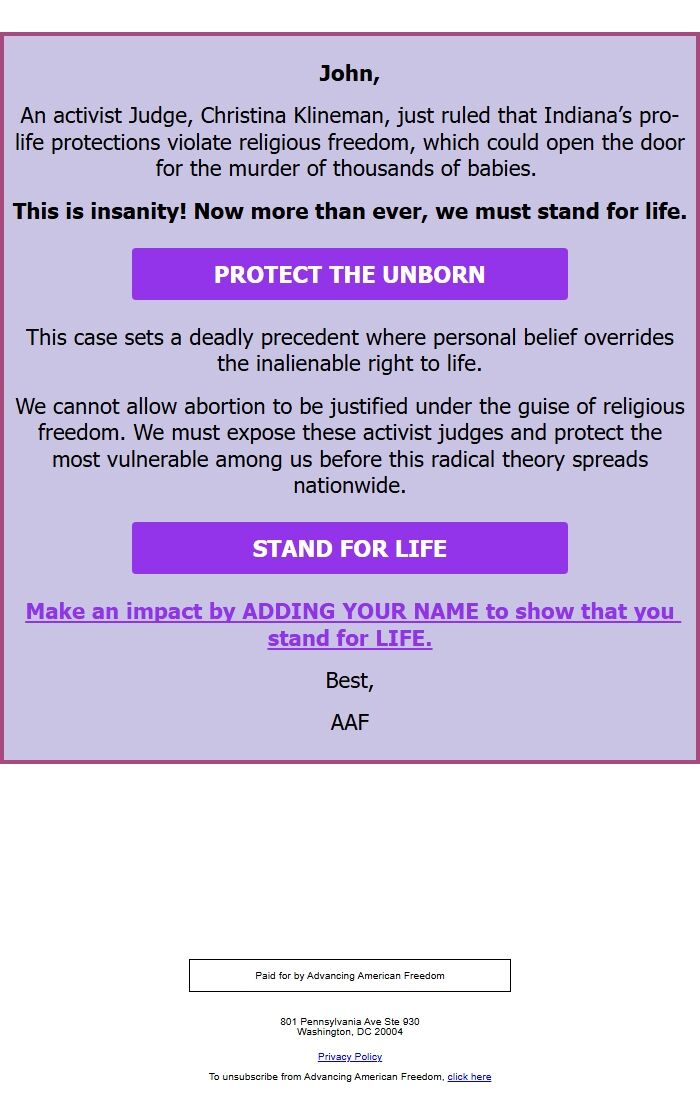
Task: Unsubscribe via the click here link
Action: click(469, 1076)
